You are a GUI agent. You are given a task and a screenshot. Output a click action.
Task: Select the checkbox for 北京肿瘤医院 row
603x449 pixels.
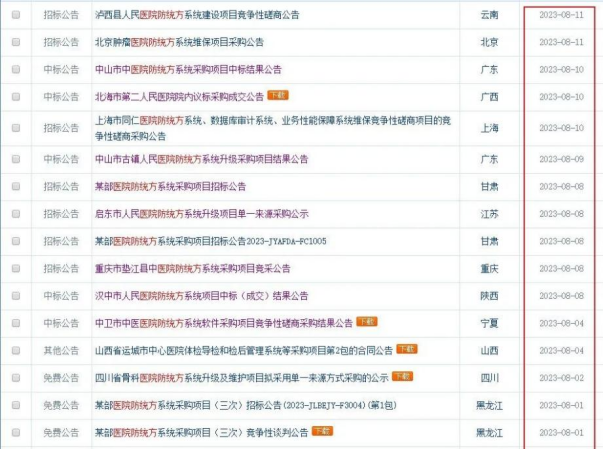click(15, 43)
